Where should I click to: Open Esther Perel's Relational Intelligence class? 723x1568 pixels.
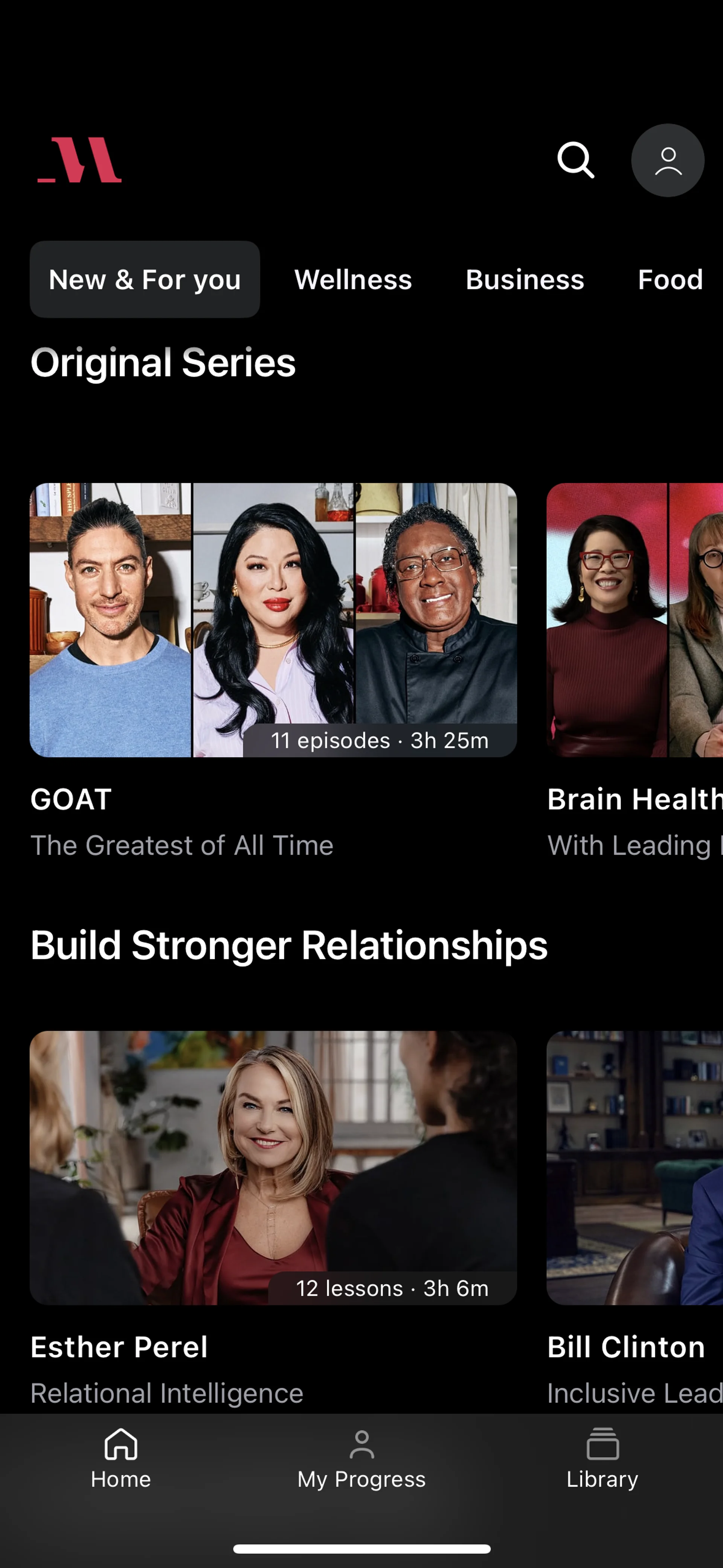click(273, 1167)
